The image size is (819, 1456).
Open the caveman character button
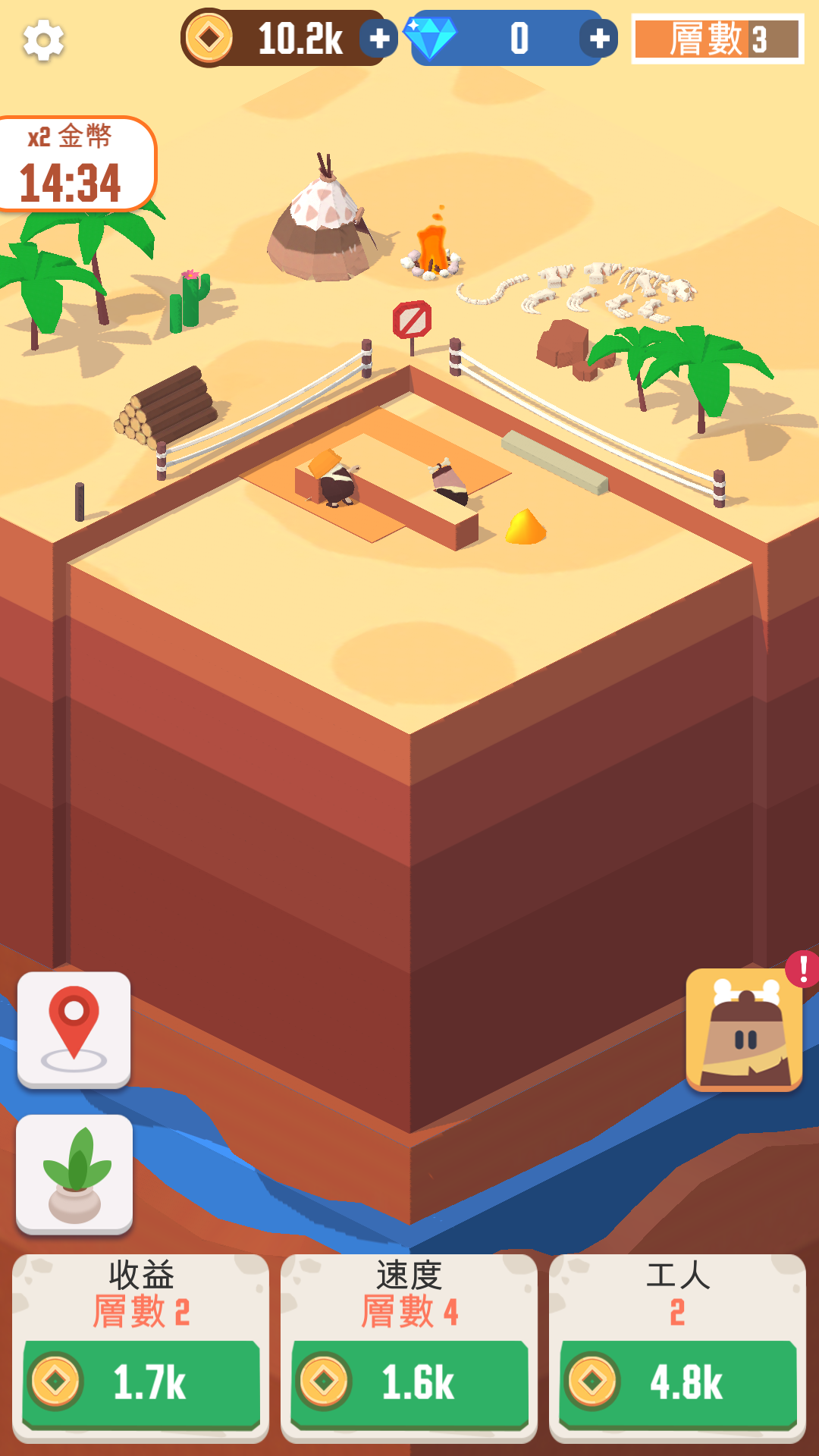[744, 1030]
